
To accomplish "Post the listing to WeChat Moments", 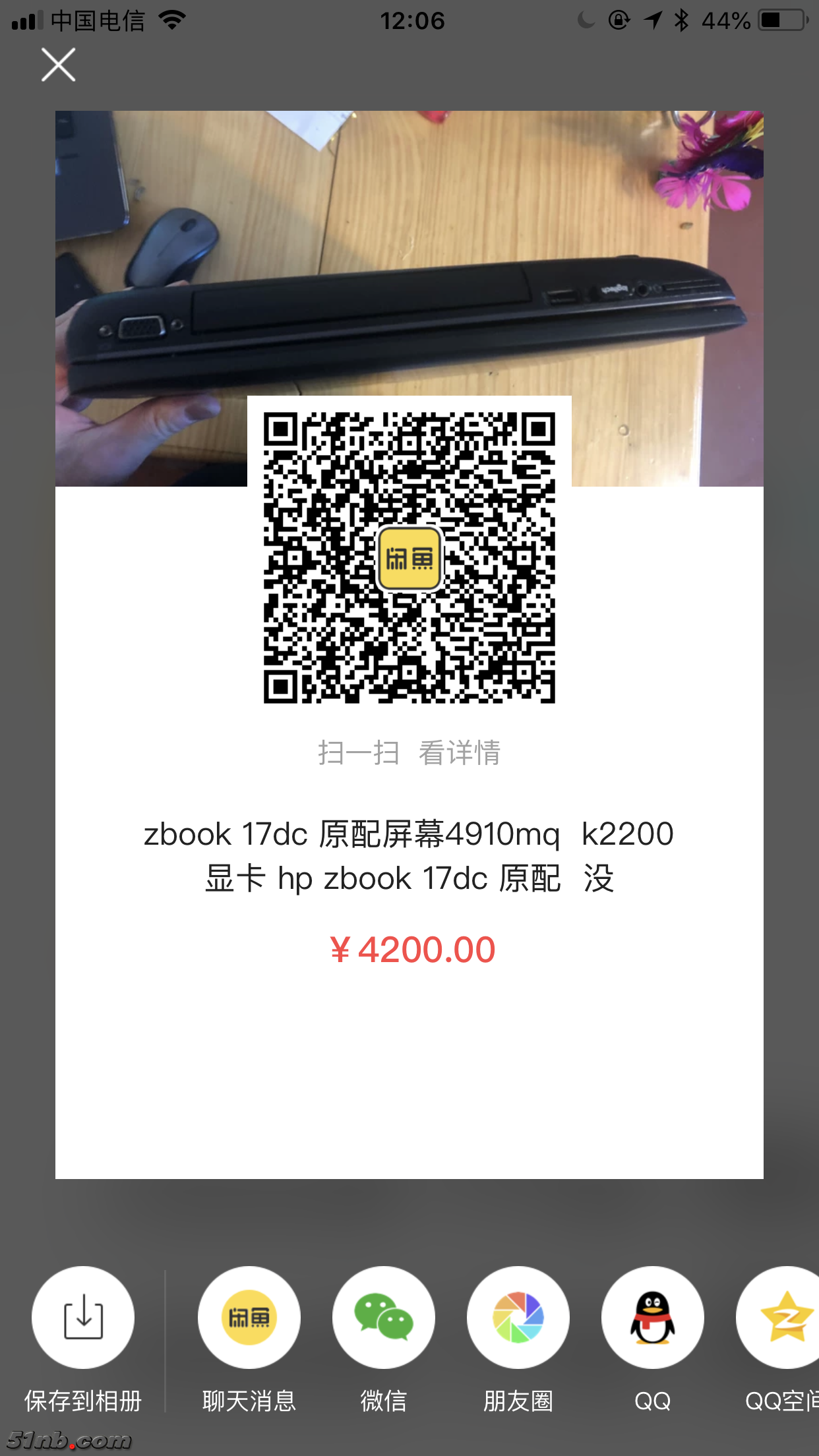I will coord(518,1318).
